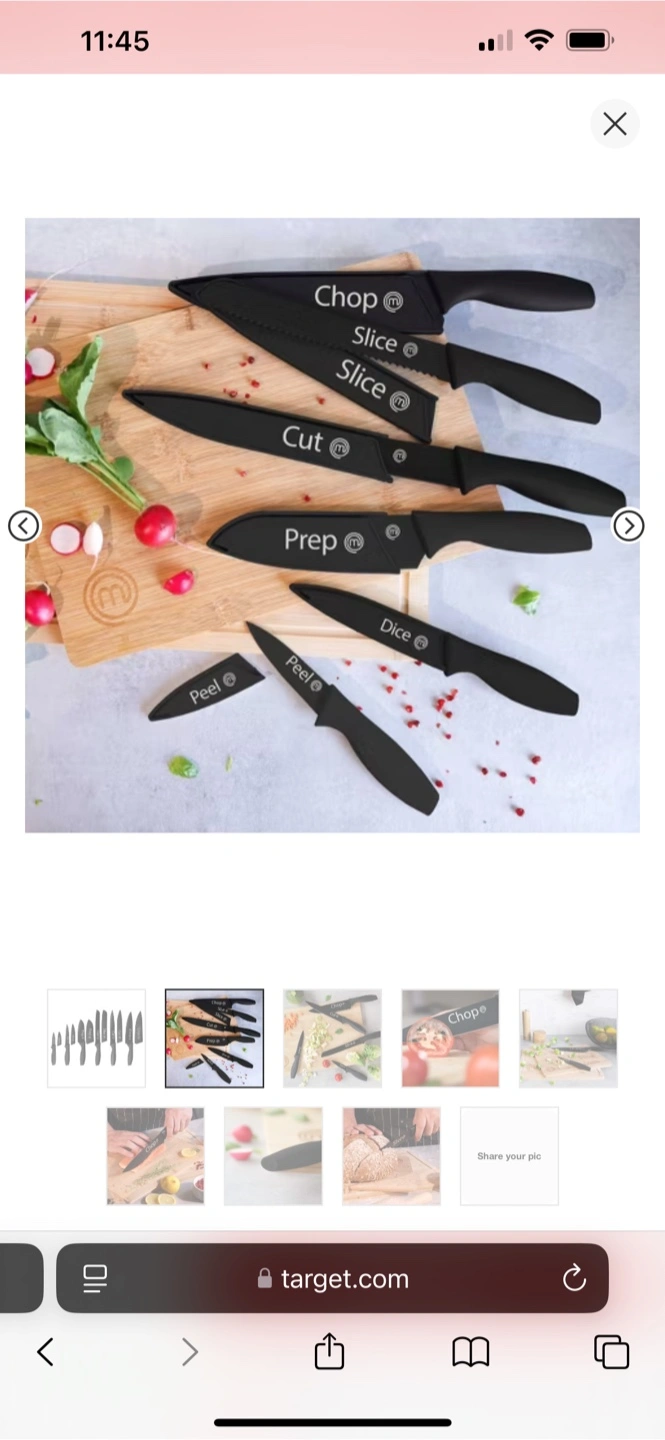
Task: Open Safari bookmarks
Action: click(x=471, y=1353)
